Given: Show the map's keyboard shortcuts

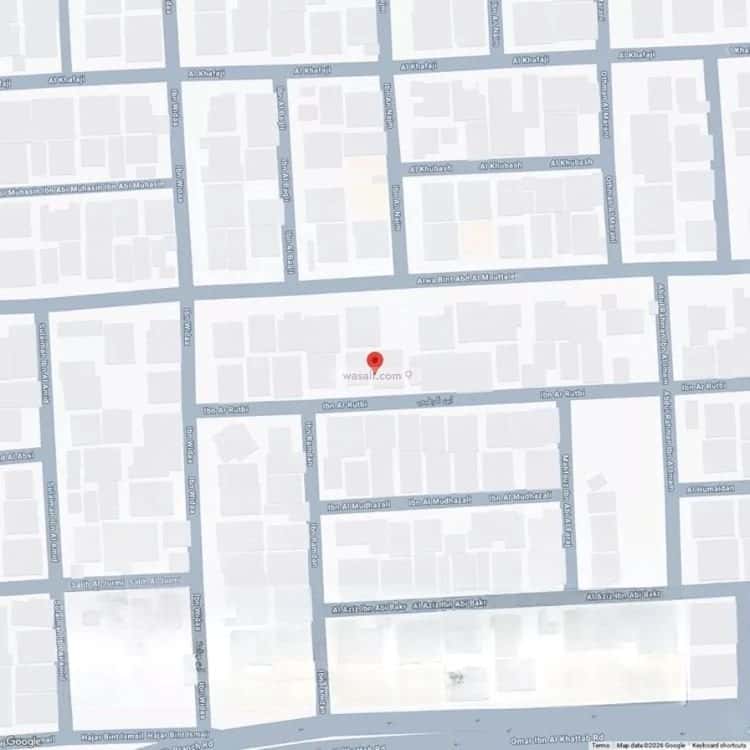Looking at the screenshot, I should tap(718, 745).
